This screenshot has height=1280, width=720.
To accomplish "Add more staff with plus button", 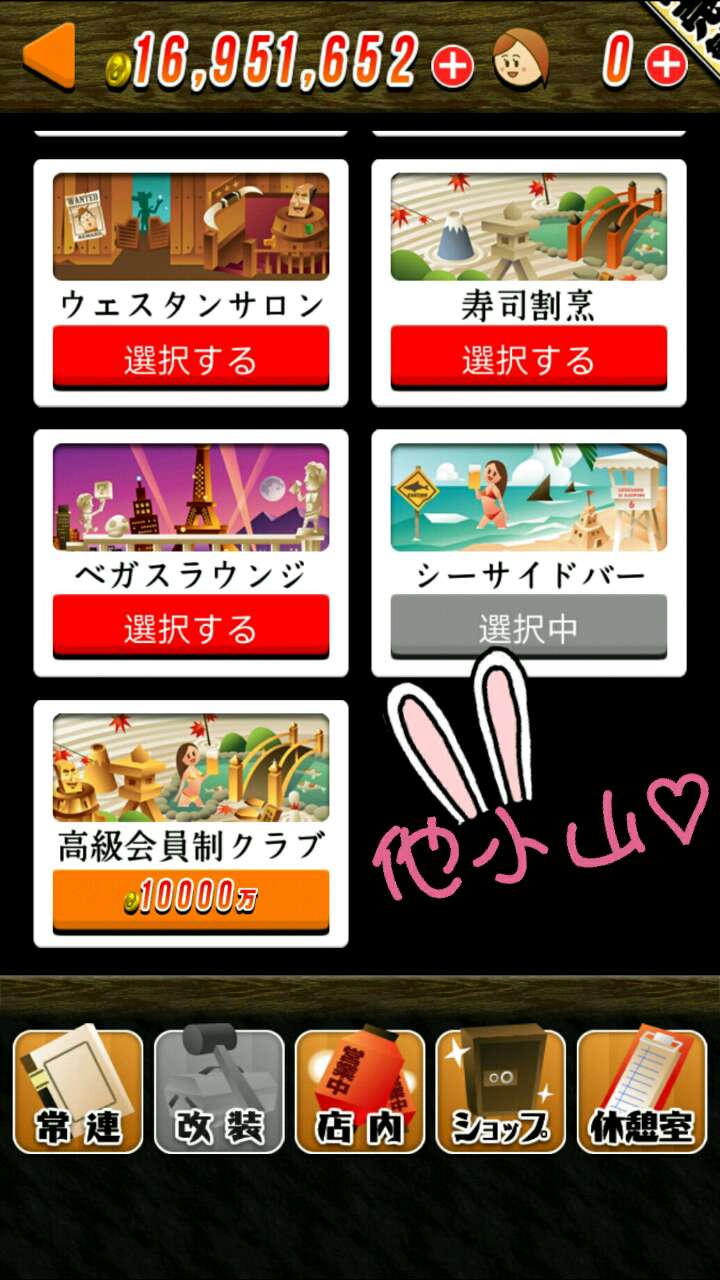I will coord(666,66).
